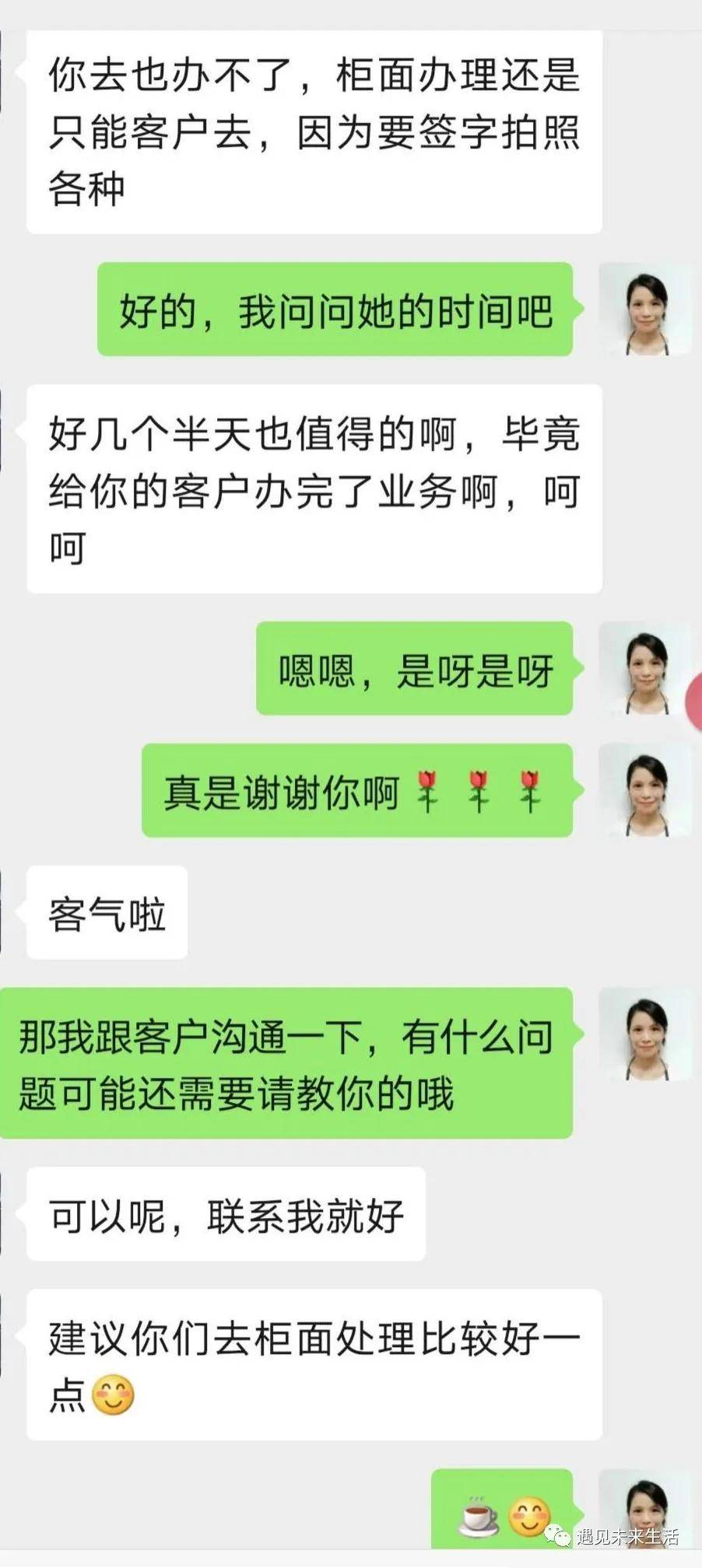The height and width of the screenshot is (1568, 702).
Task: Open avatar beside "那我跟客户沟通一下" message
Action: click(x=645, y=1034)
